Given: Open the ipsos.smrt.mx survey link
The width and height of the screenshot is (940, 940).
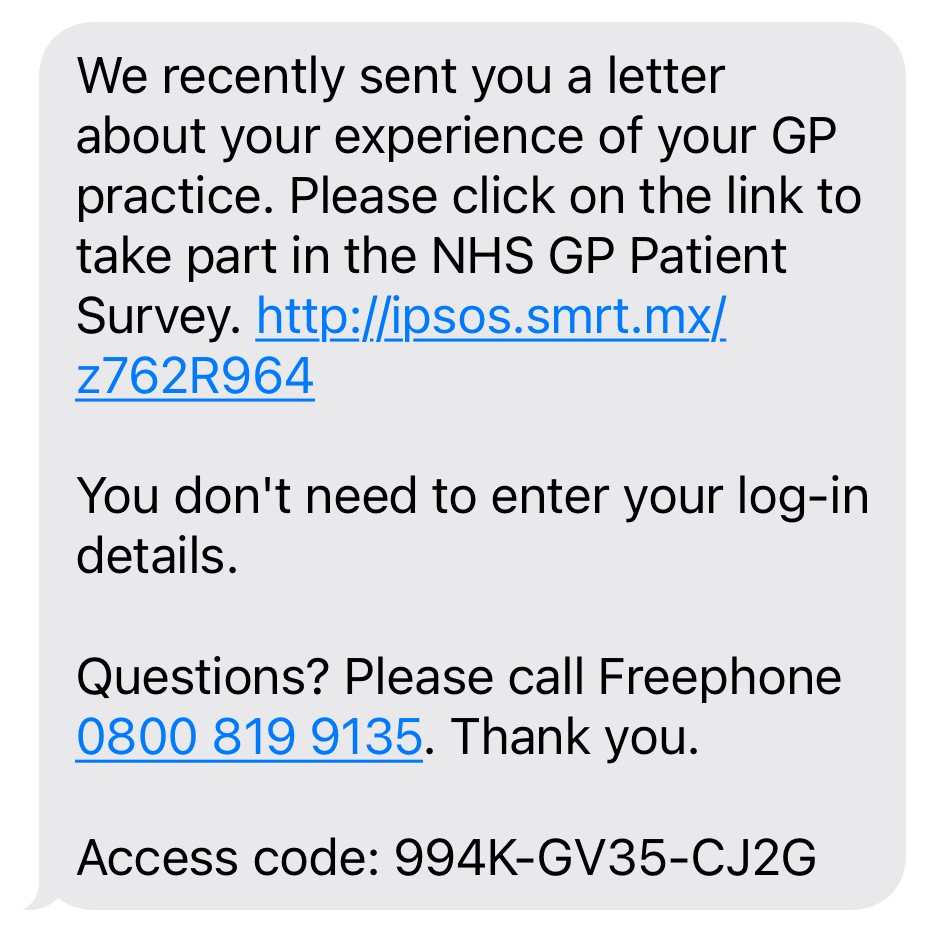Looking at the screenshot, I should [491, 319].
